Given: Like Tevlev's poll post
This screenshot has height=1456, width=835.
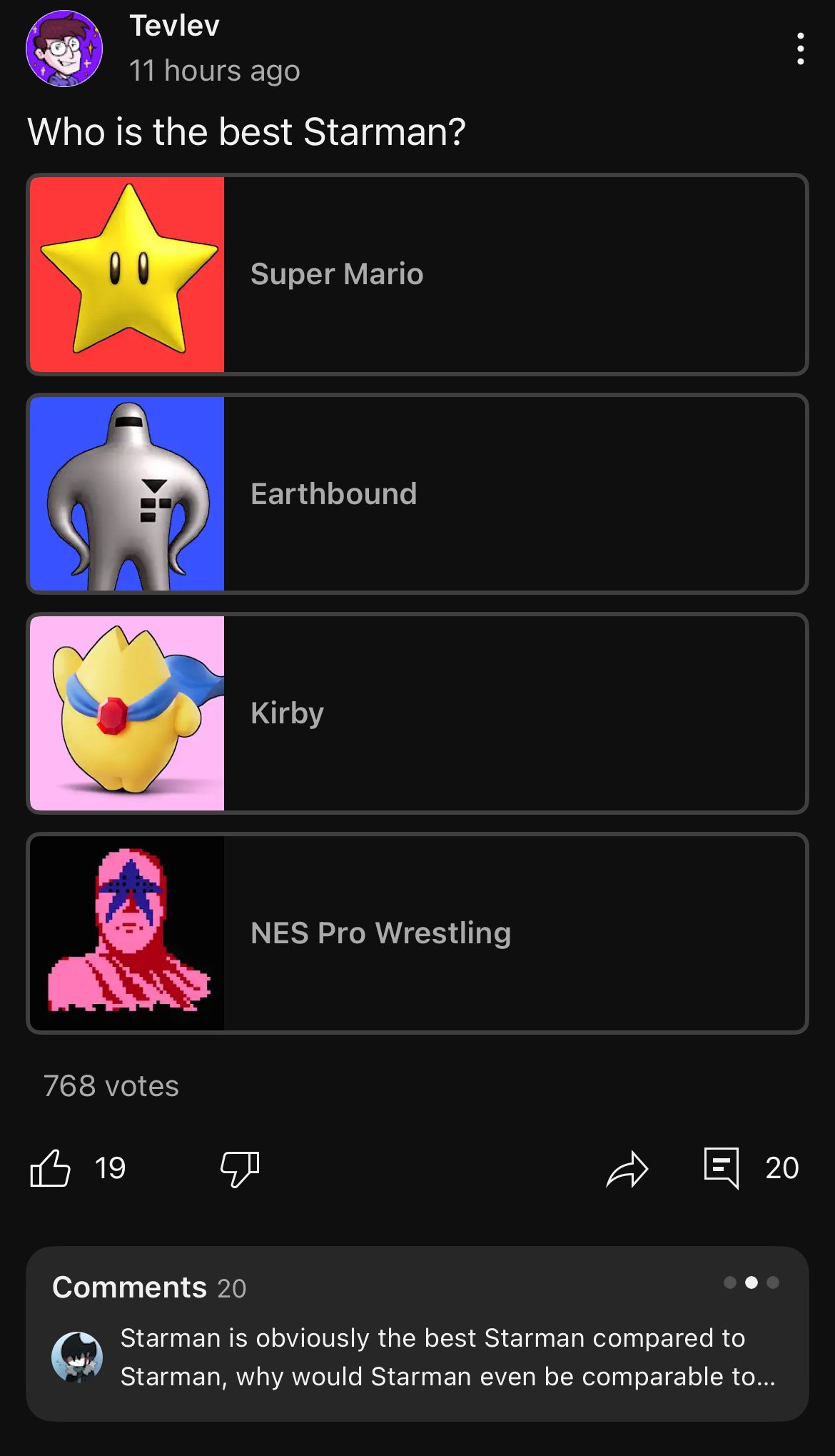Looking at the screenshot, I should 51,1168.
